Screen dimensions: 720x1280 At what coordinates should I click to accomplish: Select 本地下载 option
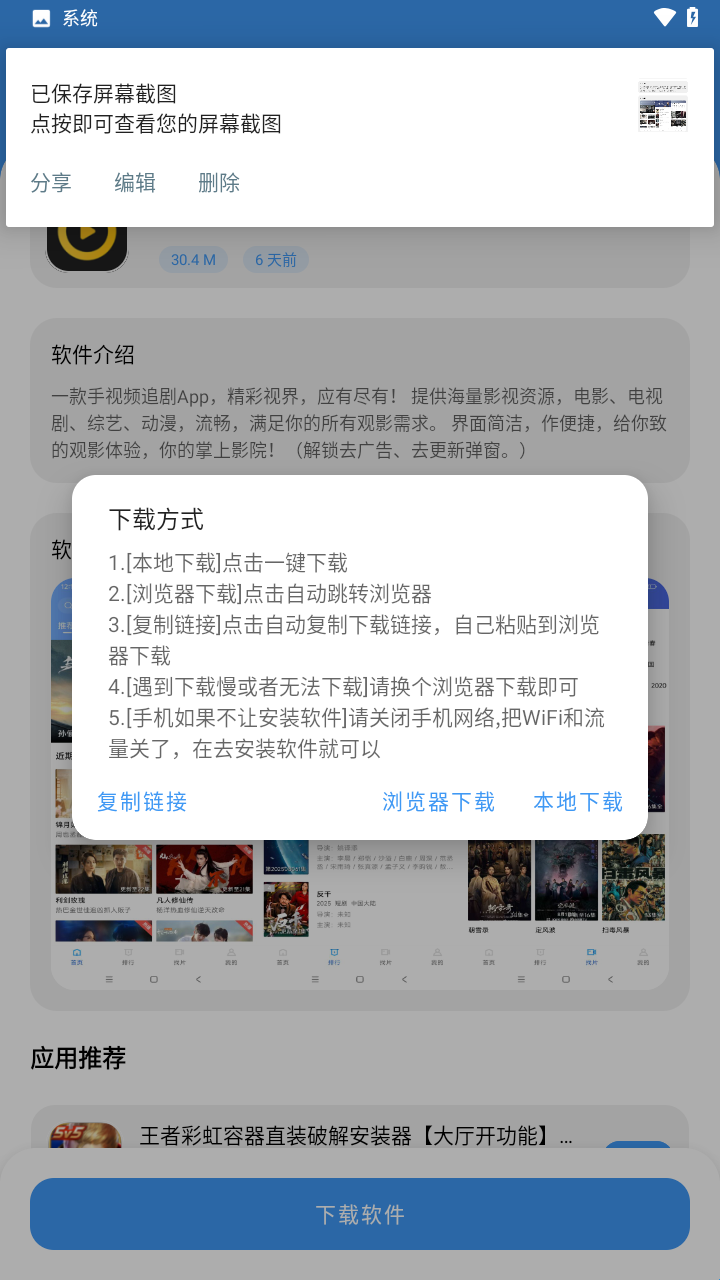point(578,802)
